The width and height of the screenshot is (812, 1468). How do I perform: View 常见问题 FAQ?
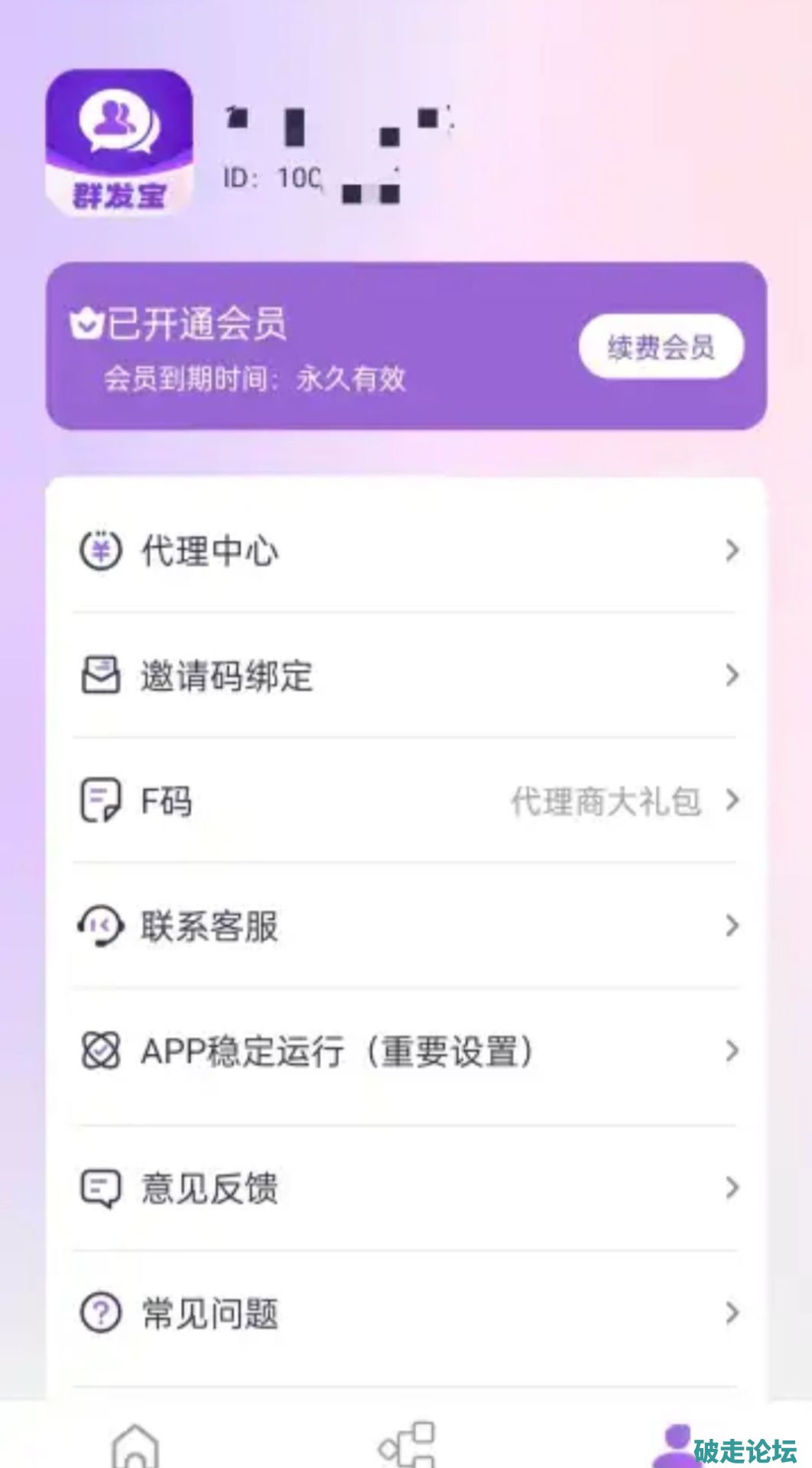pyautogui.click(x=405, y=1313)
